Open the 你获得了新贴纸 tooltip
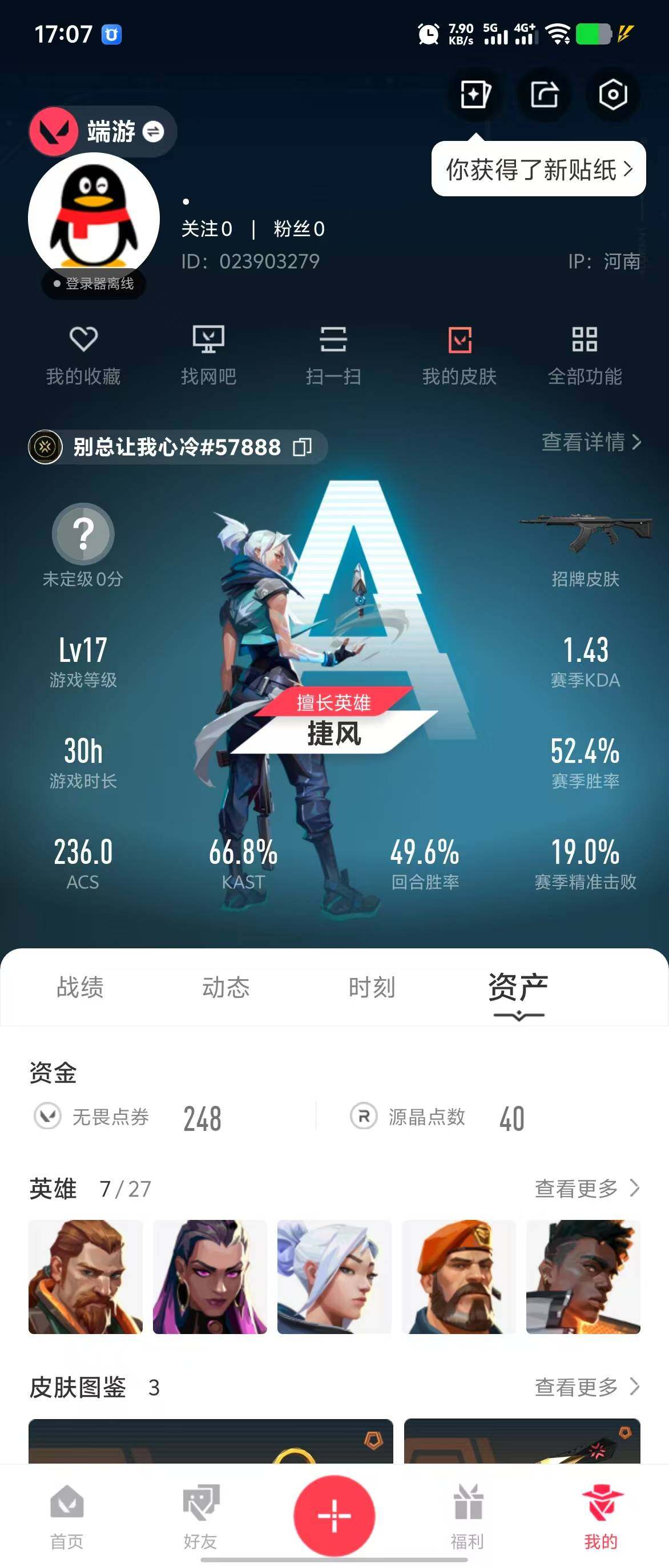The image size is (669, 1568). pos(538,169)
